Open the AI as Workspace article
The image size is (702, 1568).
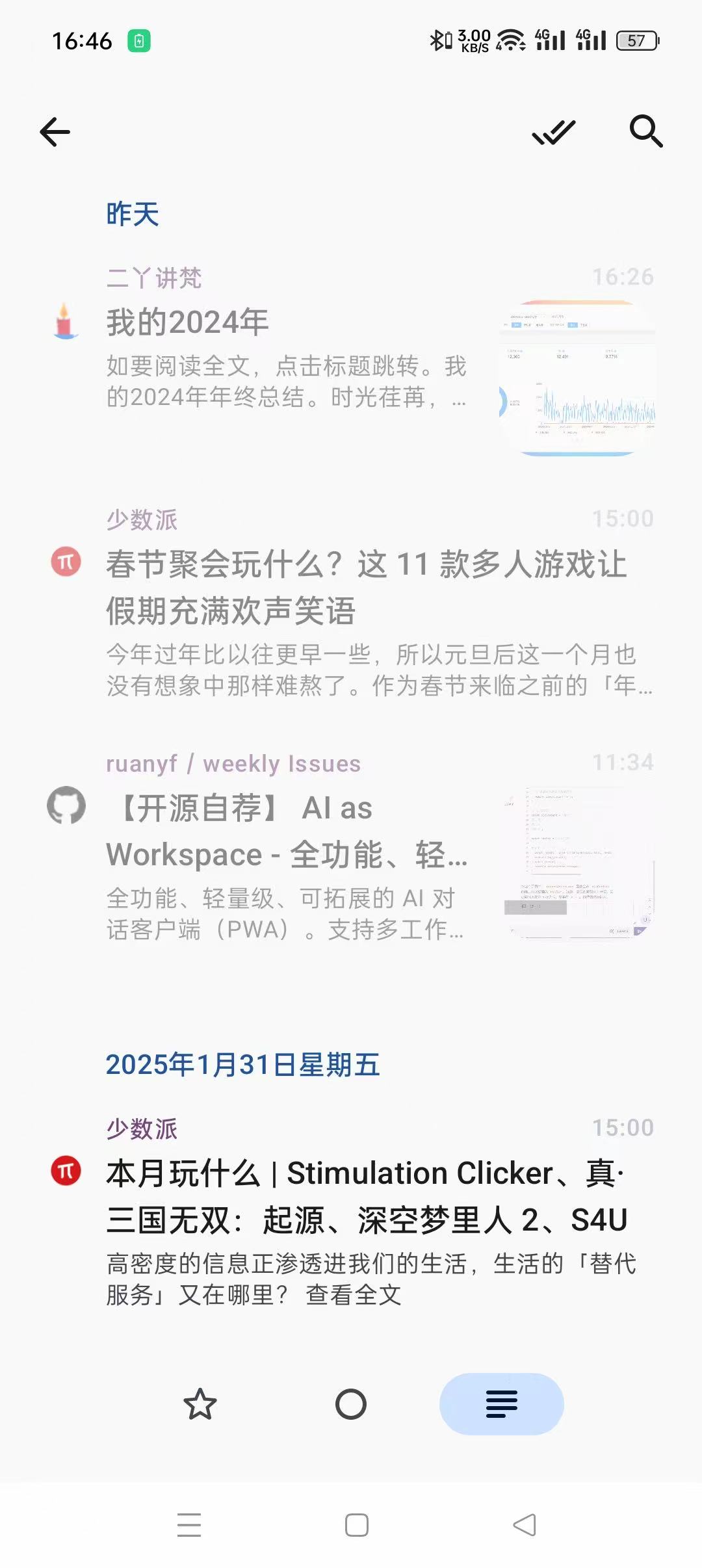tap(286, 831)
